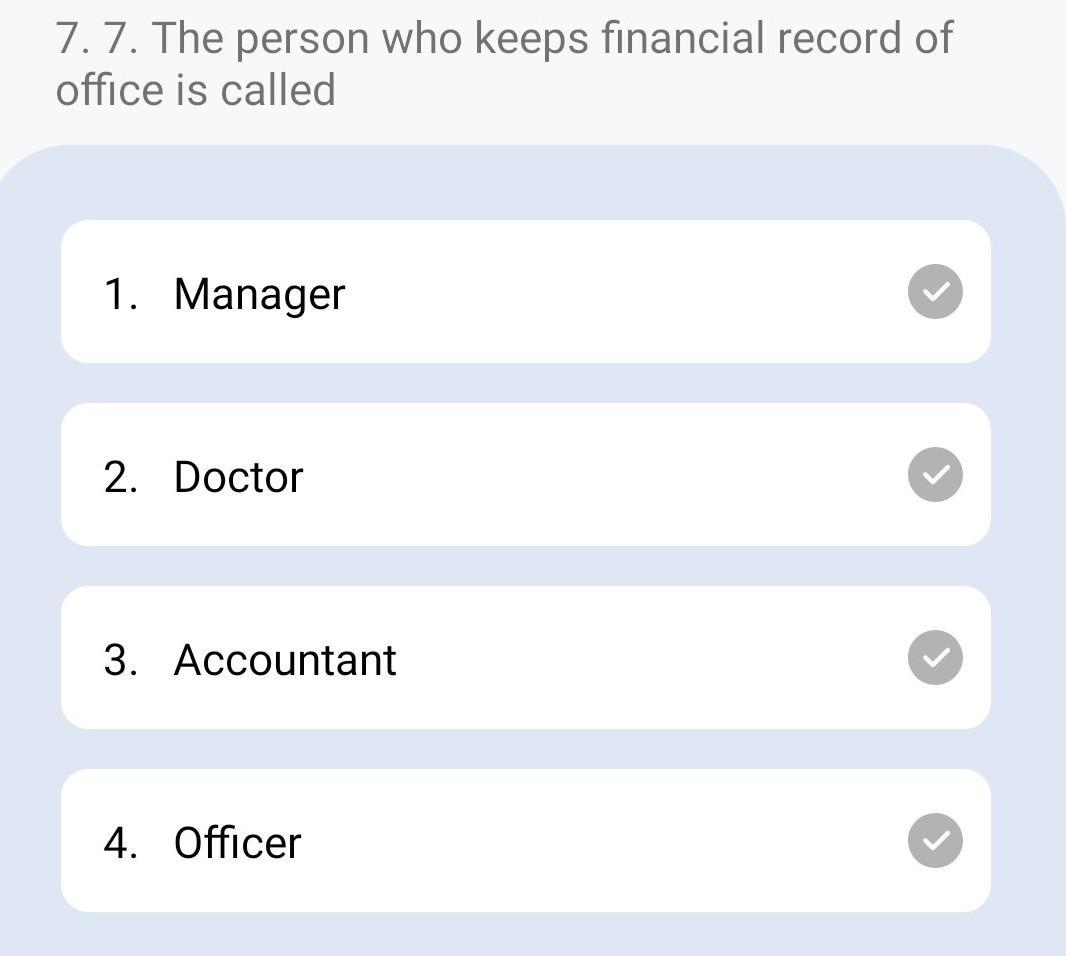Mark Officer as the answer
Screen dimensions: 1066x956
point(525,841)
